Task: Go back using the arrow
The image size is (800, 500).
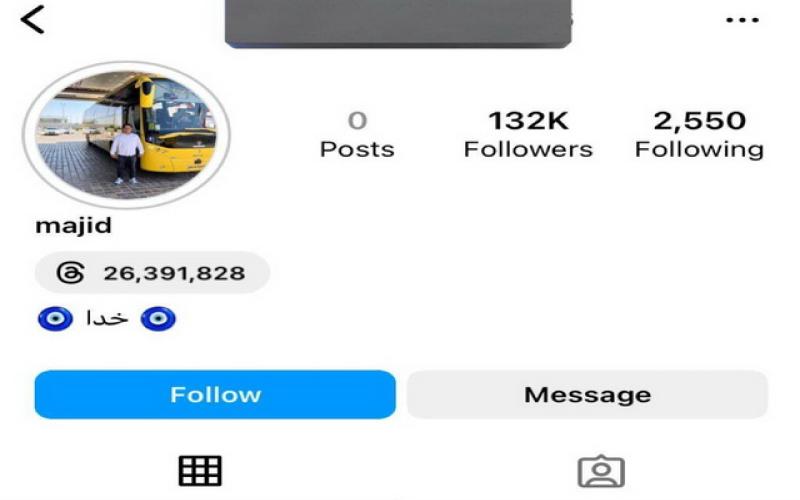Action: tap(33, 18)
